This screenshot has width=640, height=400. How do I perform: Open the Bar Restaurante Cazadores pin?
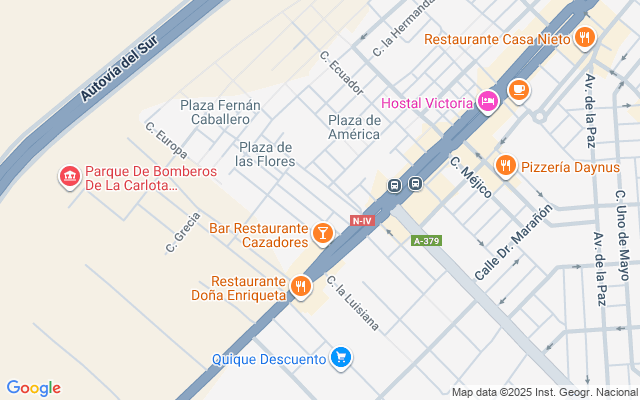(323, 234)
